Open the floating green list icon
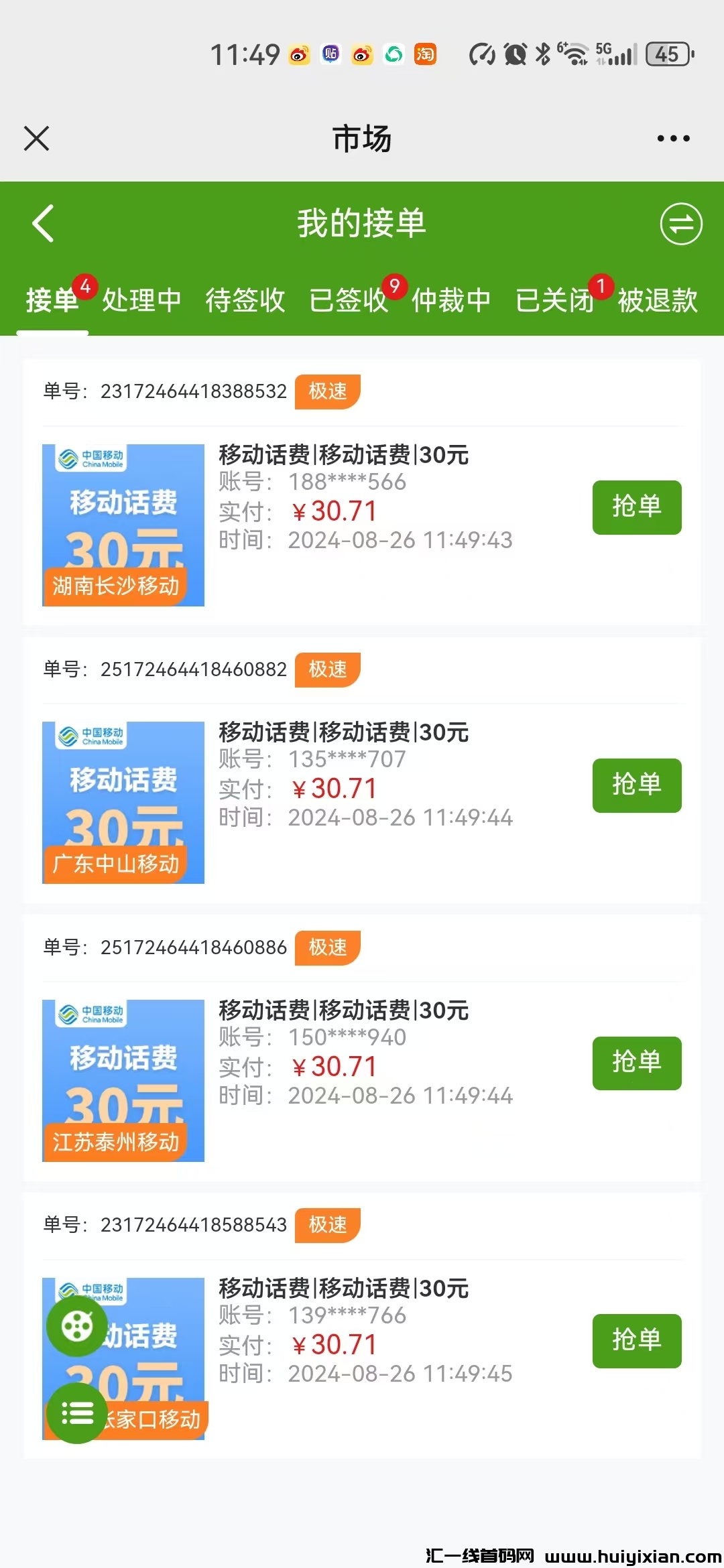724x1568 pixels. pyautogui.click(x=77, y=1414)
